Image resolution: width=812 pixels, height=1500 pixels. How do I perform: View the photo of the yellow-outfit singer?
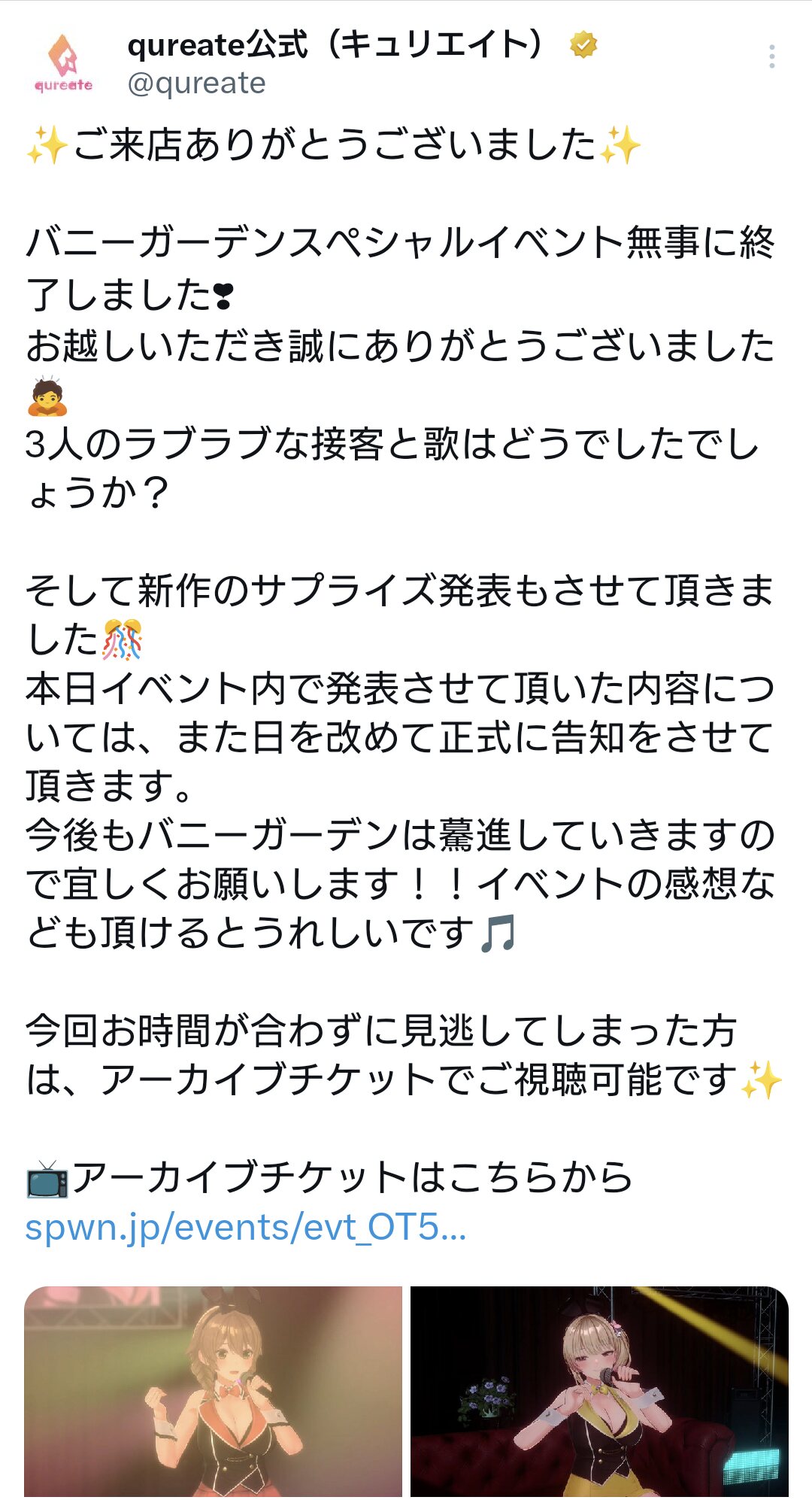tap(598, 1390)
